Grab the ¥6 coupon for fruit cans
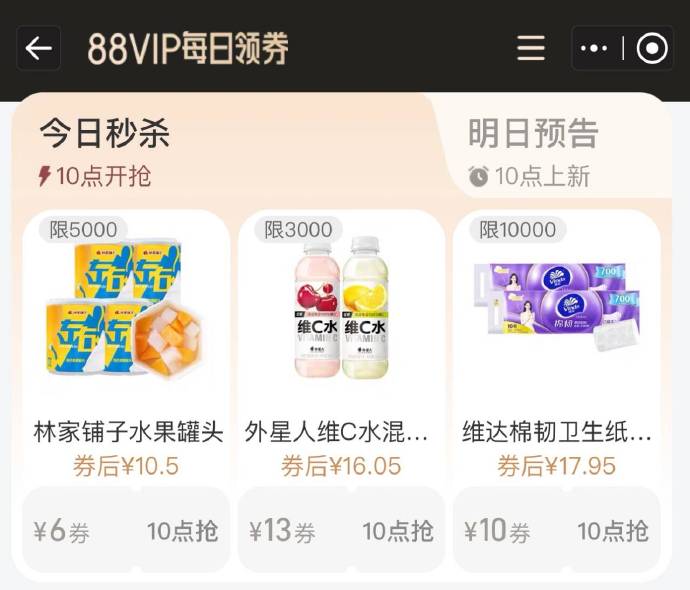The height and width of the screenshot is (590, 690). click(x=126, y=531)
